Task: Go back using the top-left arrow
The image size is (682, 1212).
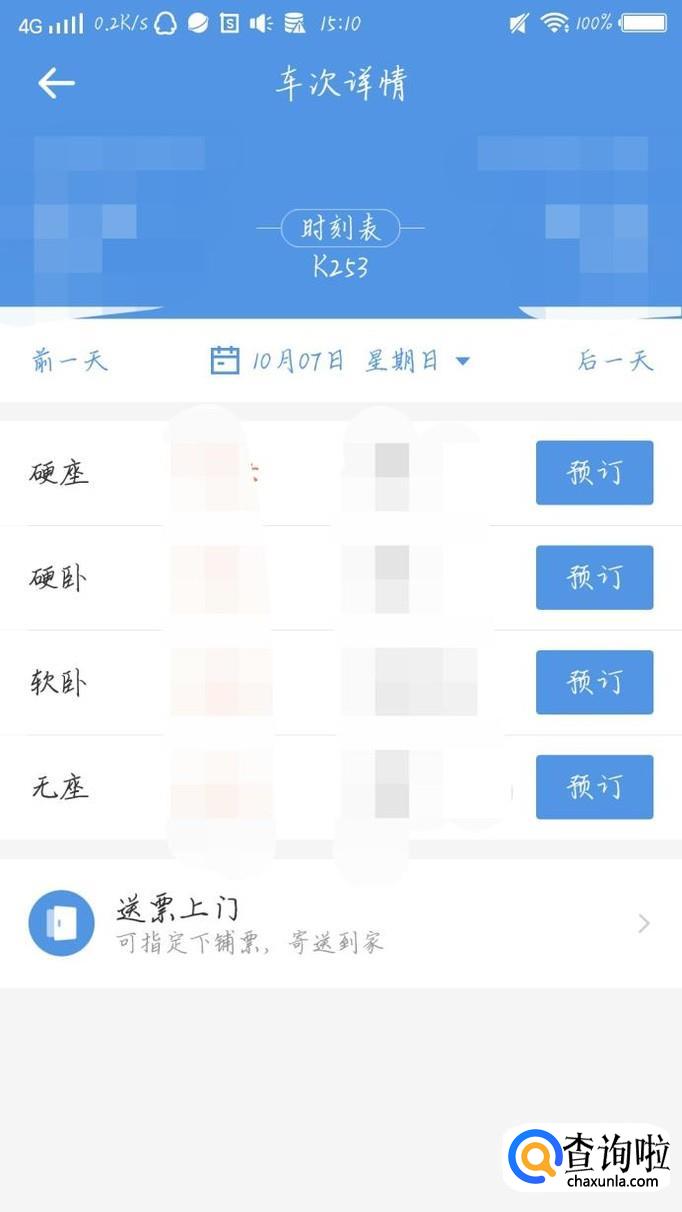Action: point(57,83)
